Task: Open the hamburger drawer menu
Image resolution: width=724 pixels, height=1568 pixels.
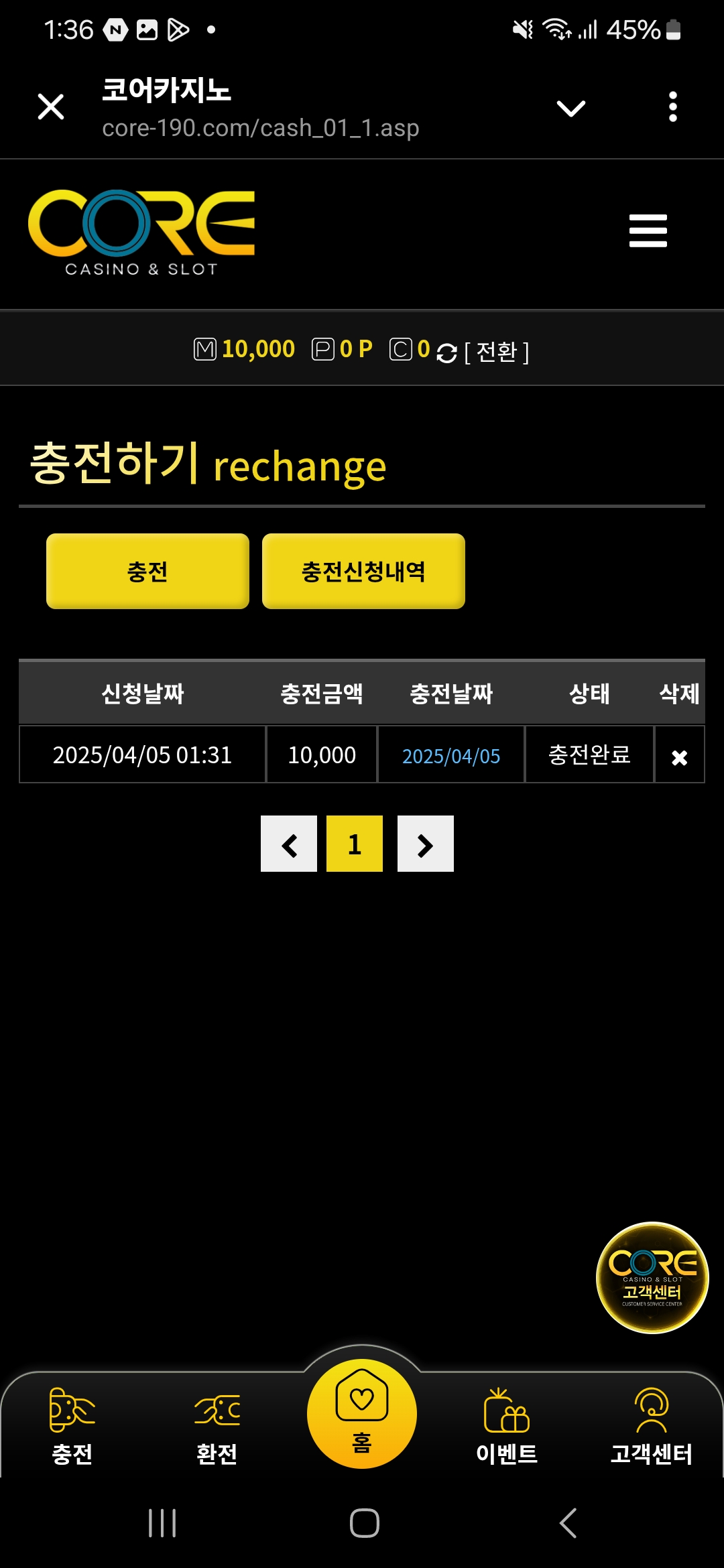Action: [648, 231]
